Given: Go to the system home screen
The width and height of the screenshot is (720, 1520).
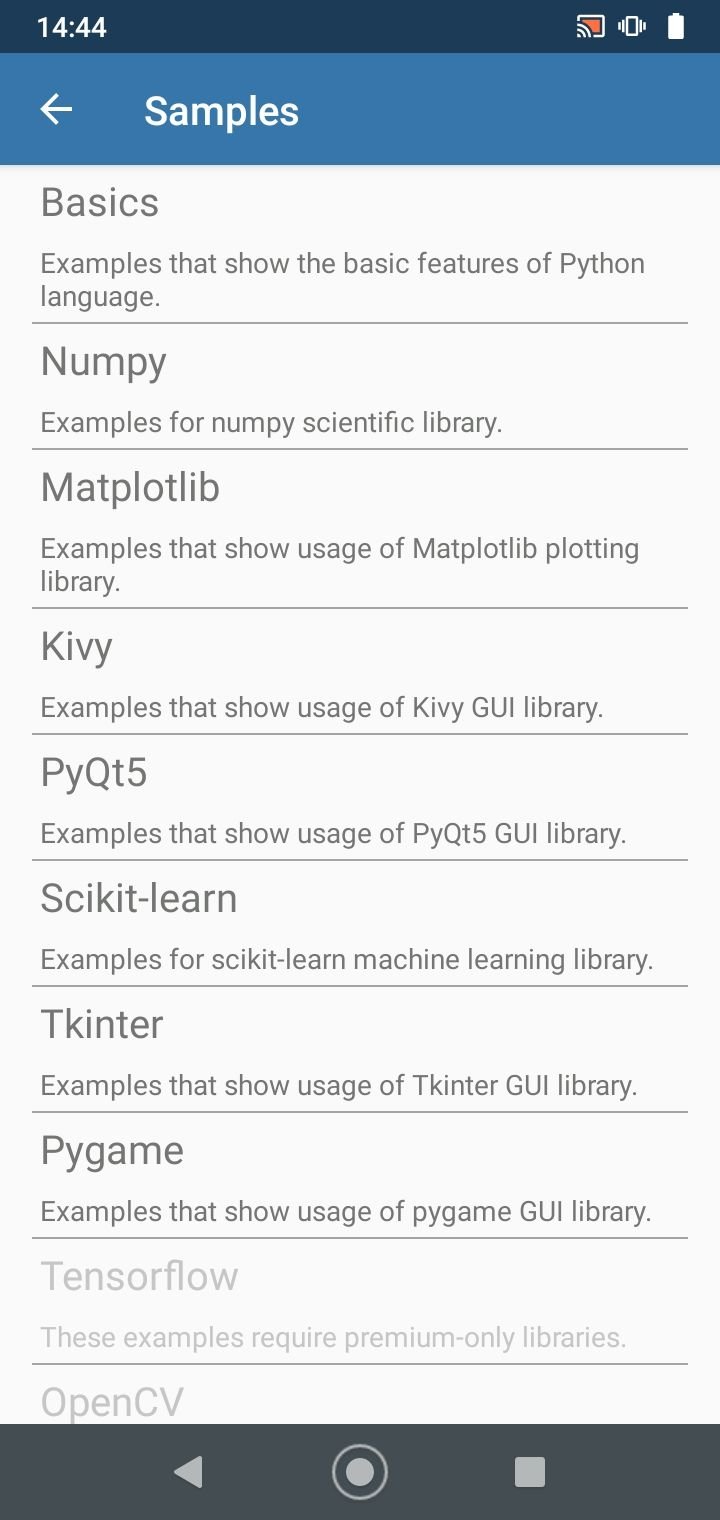Looking at the screenshot, I should click(x=360, y=1472).
